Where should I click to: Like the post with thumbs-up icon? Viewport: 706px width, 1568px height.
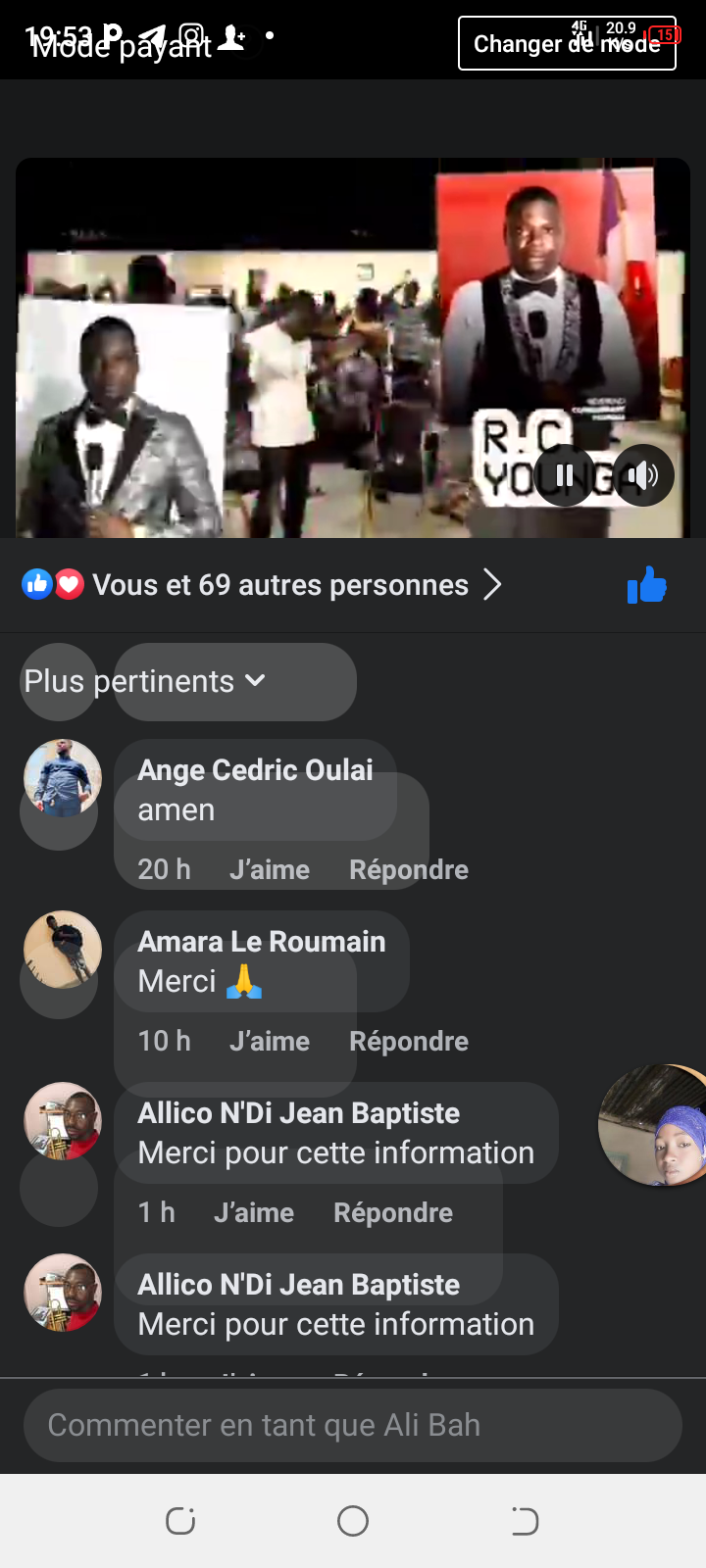(x=646, y=586)
